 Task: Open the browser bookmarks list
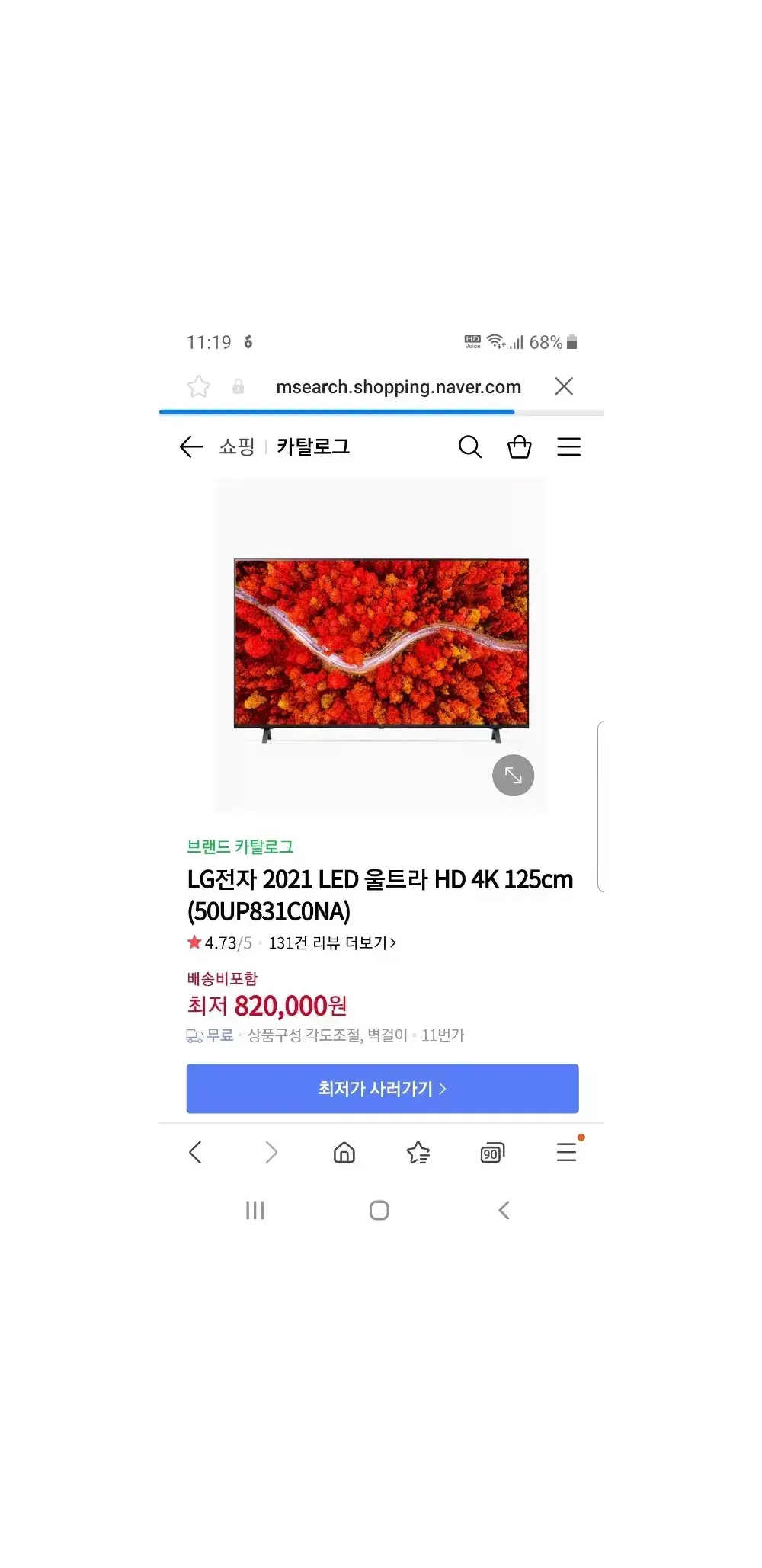pos(418,1152)
